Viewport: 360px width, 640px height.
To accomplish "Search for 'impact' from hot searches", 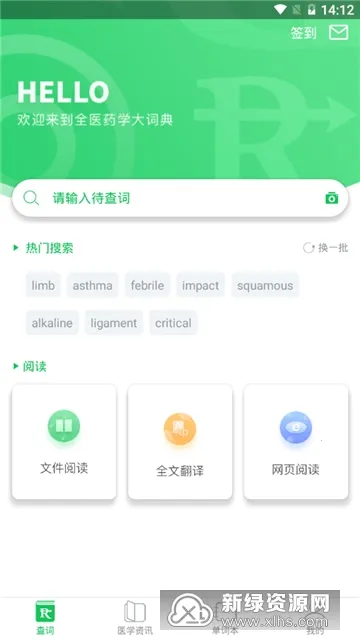I will (200, 285).
